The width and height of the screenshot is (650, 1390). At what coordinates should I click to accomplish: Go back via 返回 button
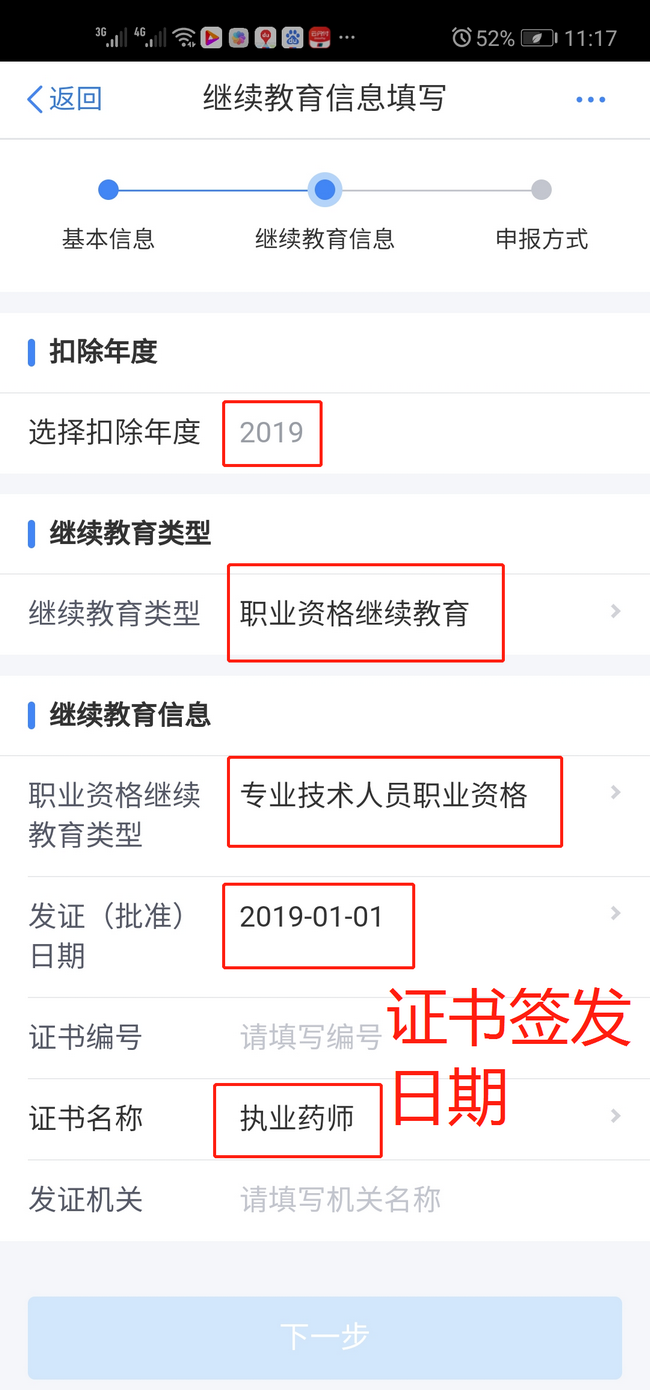tap(64, 99)
